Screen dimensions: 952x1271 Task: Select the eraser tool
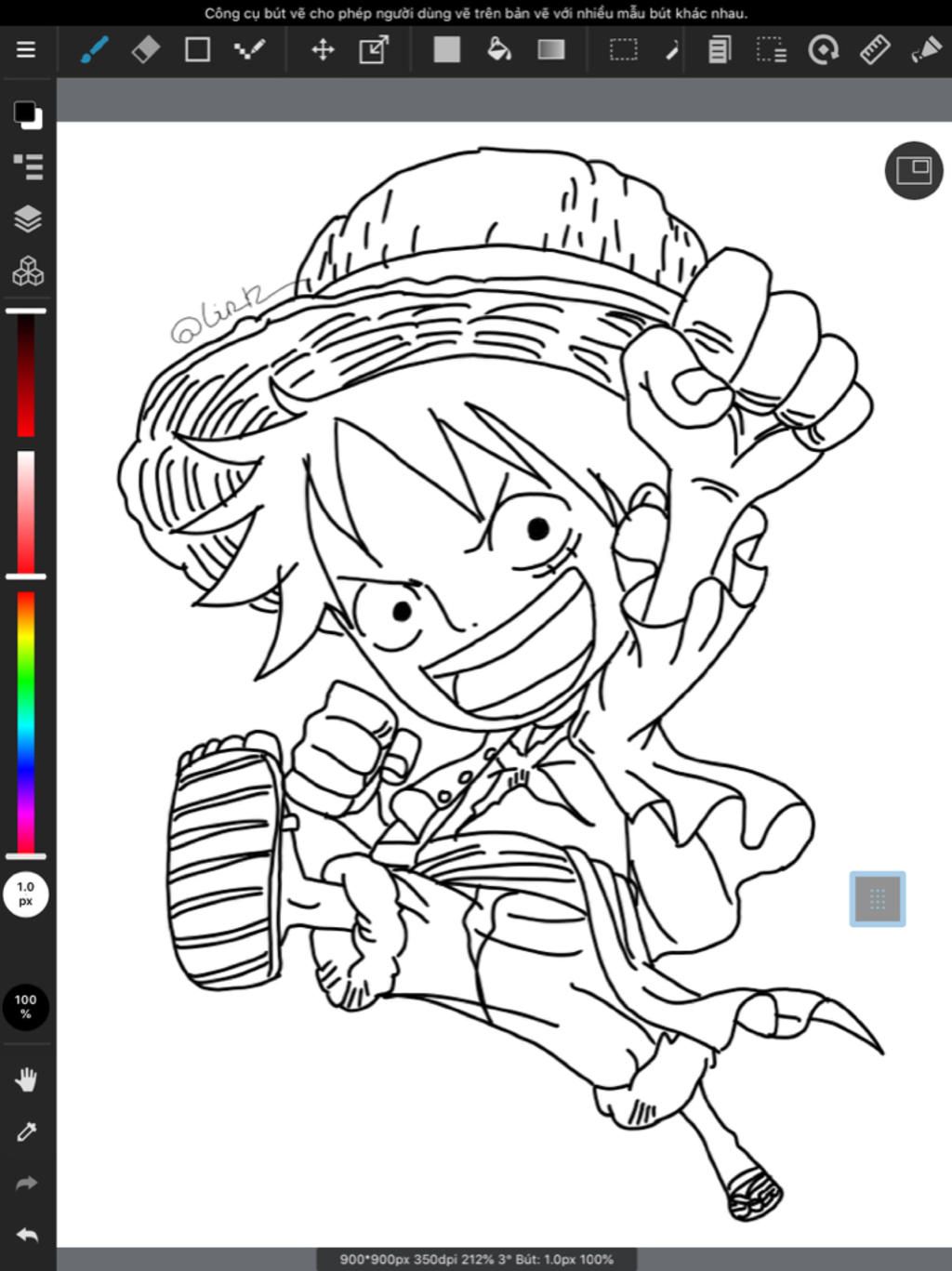pos(146,49)
